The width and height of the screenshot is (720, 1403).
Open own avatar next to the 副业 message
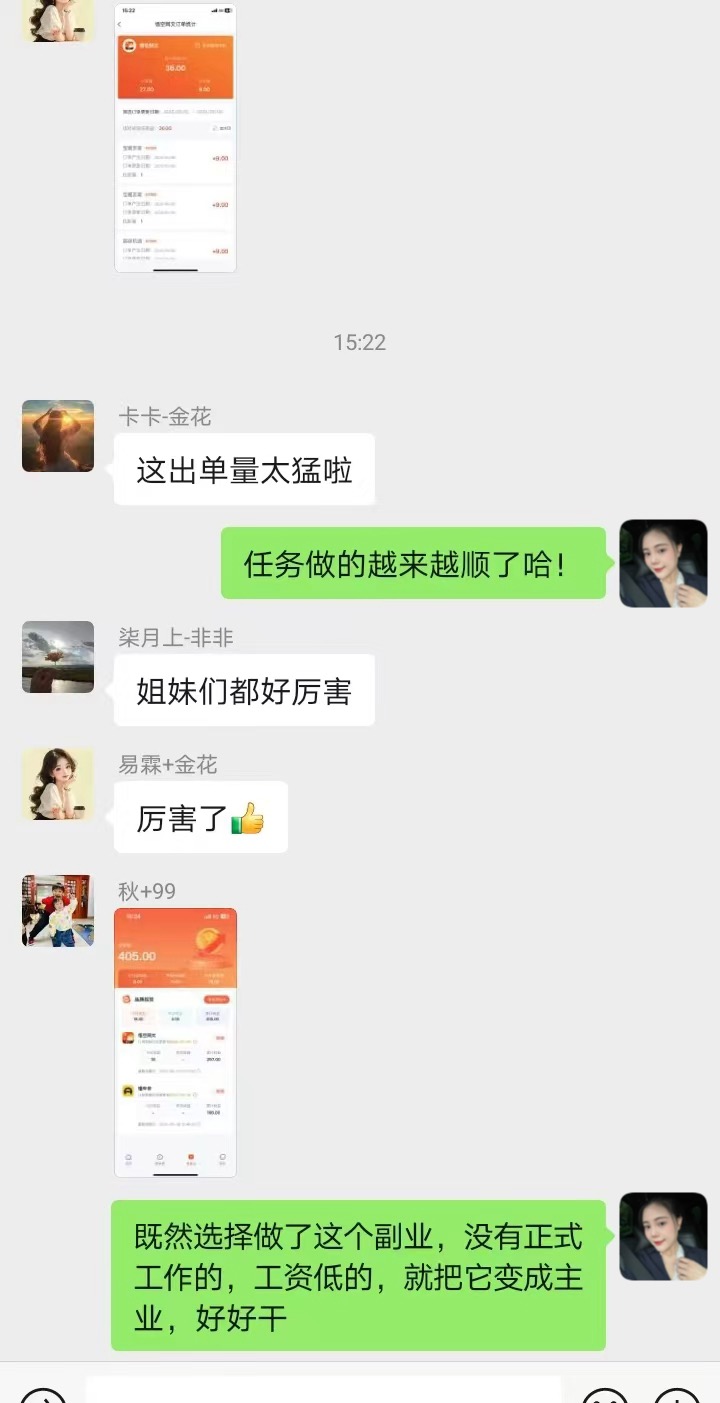663,1236
